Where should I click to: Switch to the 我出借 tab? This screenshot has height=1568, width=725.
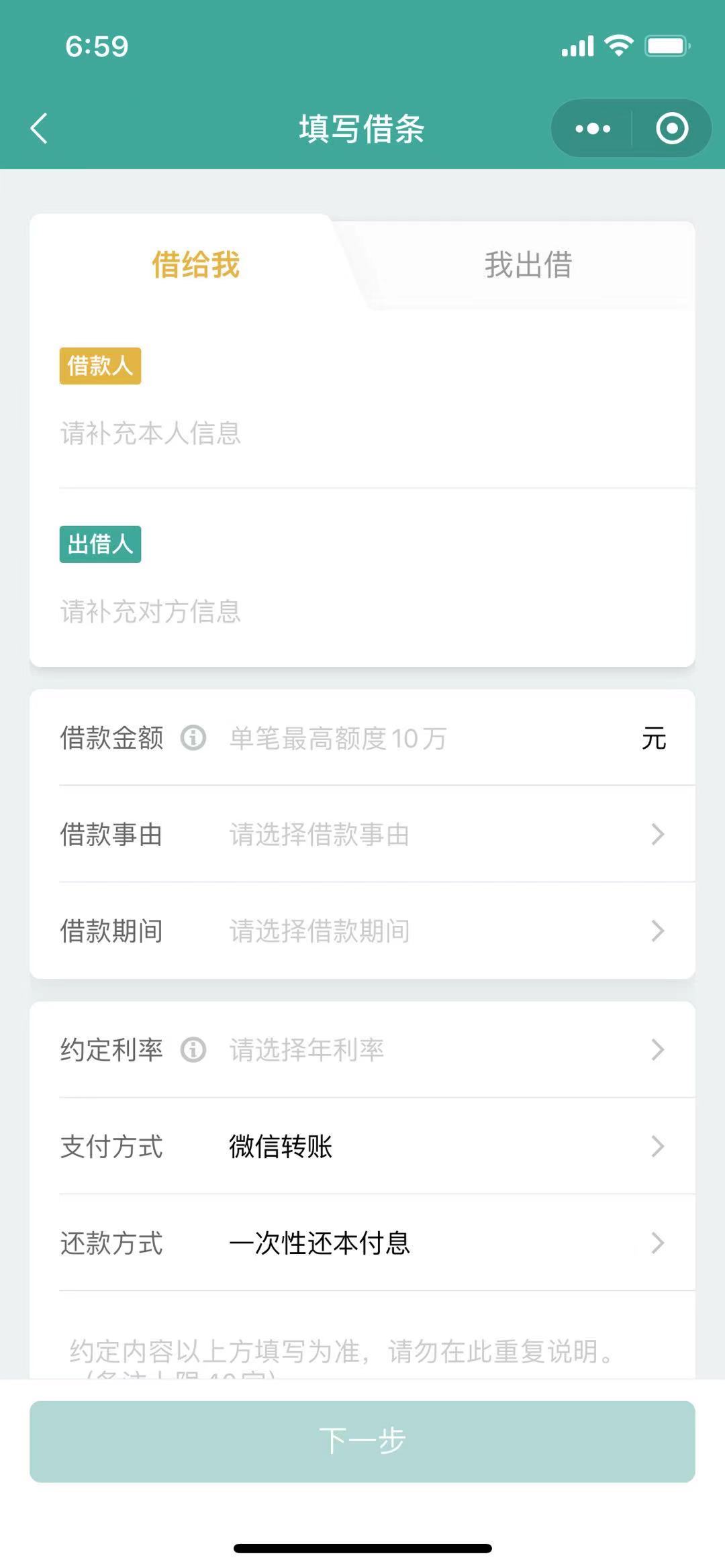click(528, 264)
